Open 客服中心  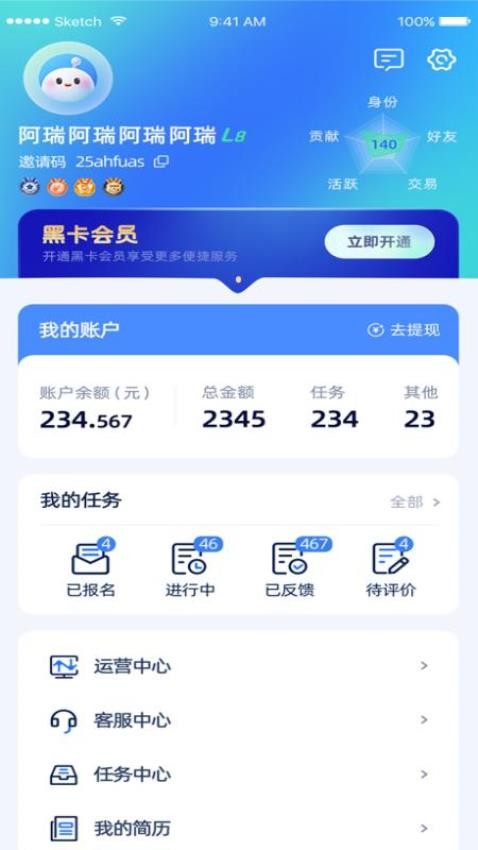(x=238, y=720)
